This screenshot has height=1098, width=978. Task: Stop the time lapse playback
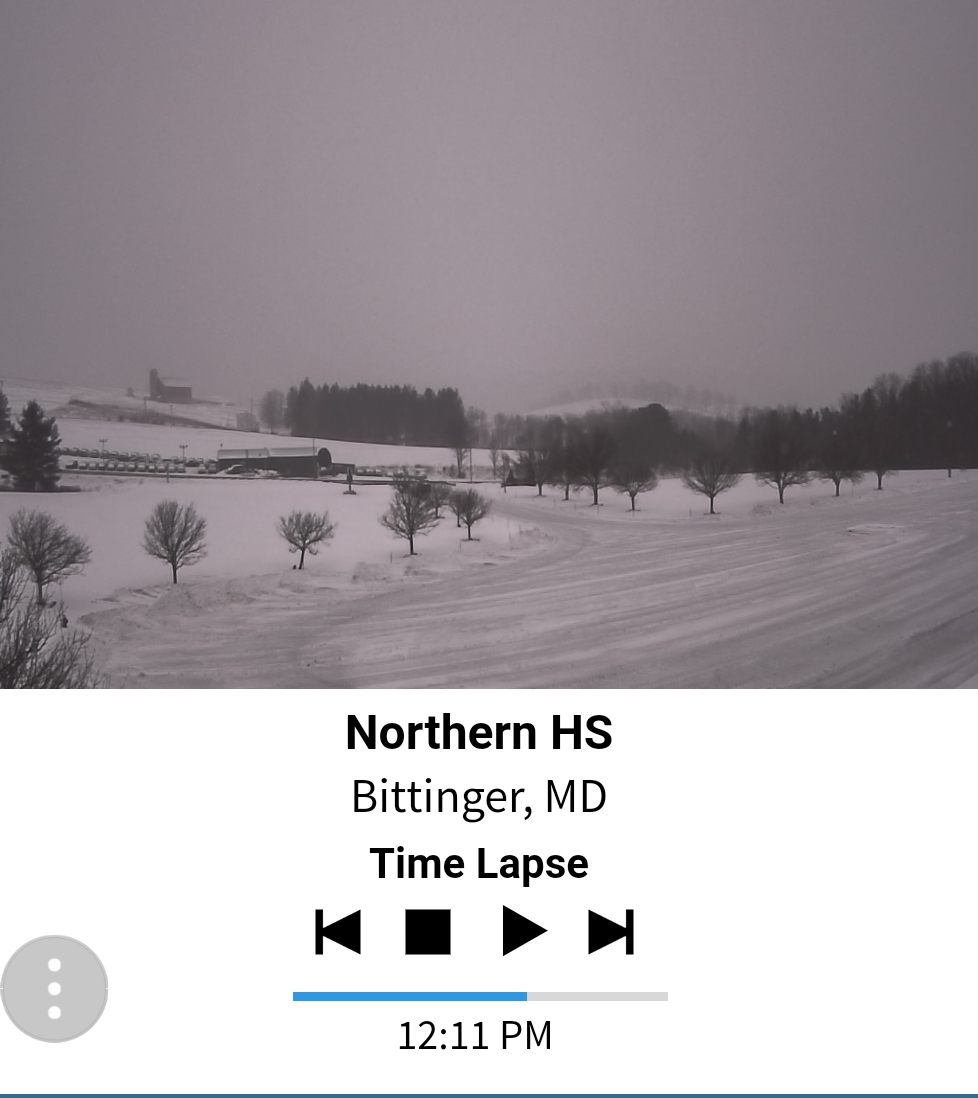pyautogui.click(x=428, y=932)
